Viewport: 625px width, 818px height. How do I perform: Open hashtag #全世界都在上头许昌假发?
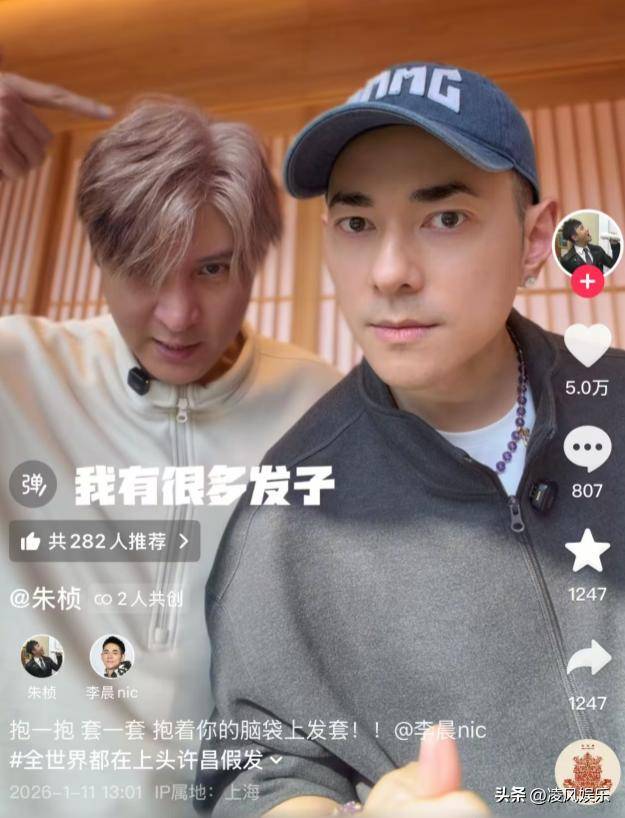136,760
